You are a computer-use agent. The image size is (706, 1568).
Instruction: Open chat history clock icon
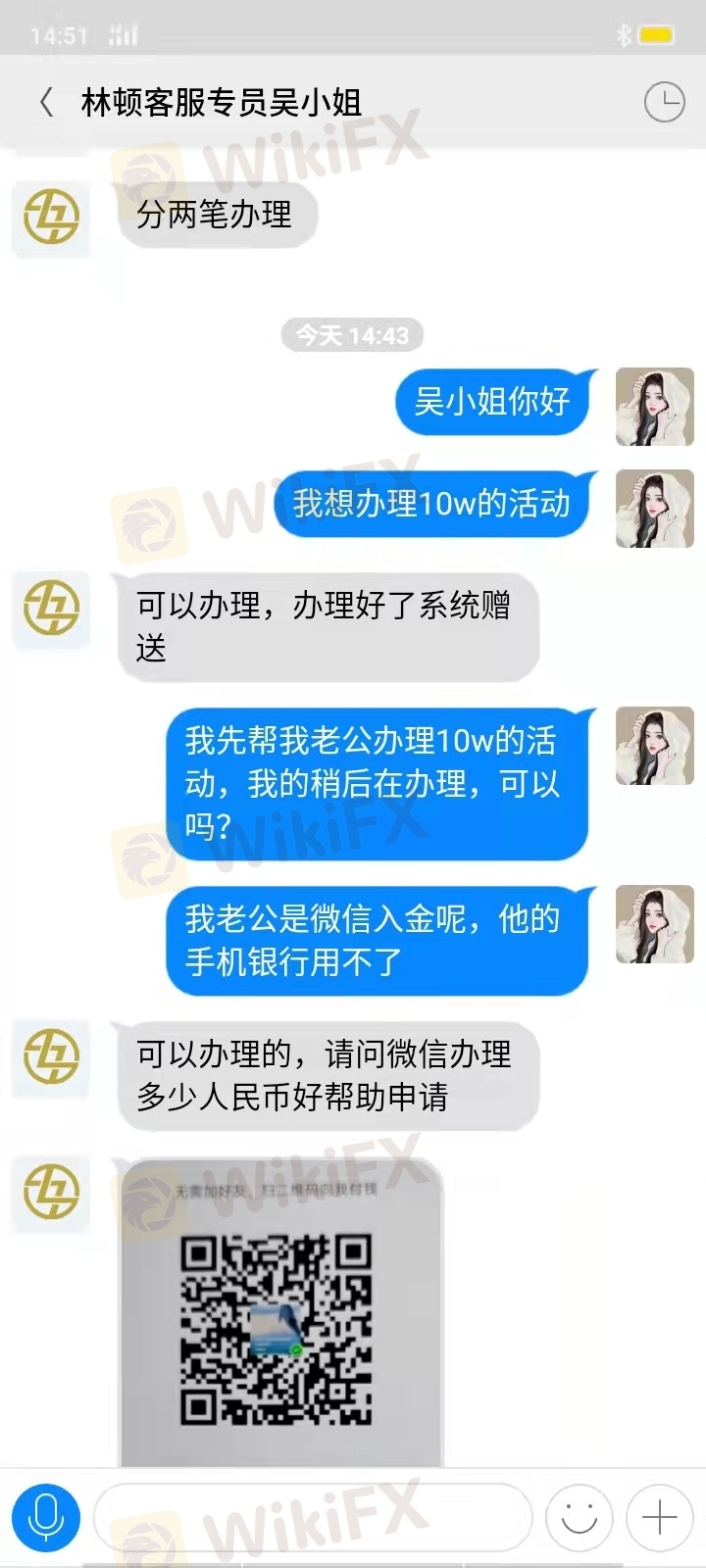[664, 102]
